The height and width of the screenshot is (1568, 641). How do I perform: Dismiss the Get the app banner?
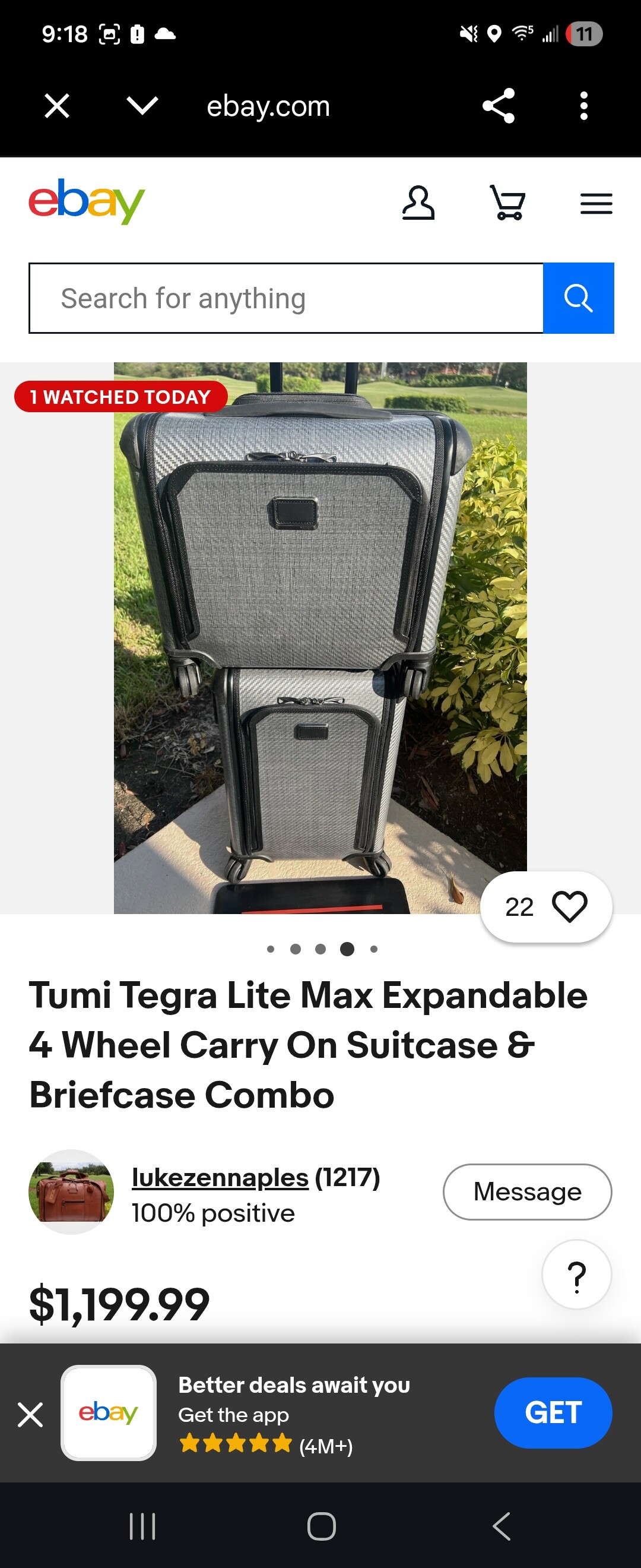[x=30, y=1414]
